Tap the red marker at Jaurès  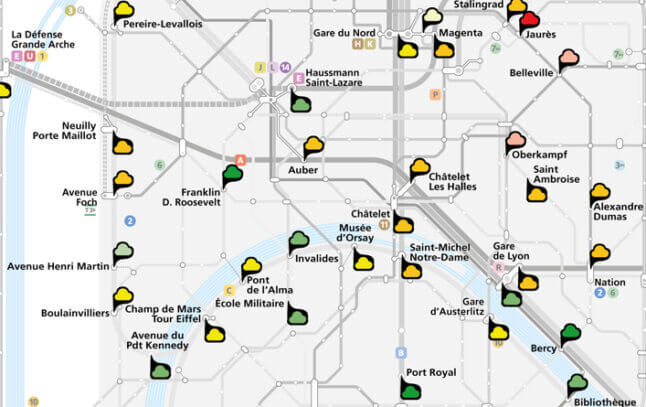coord(530,19)
